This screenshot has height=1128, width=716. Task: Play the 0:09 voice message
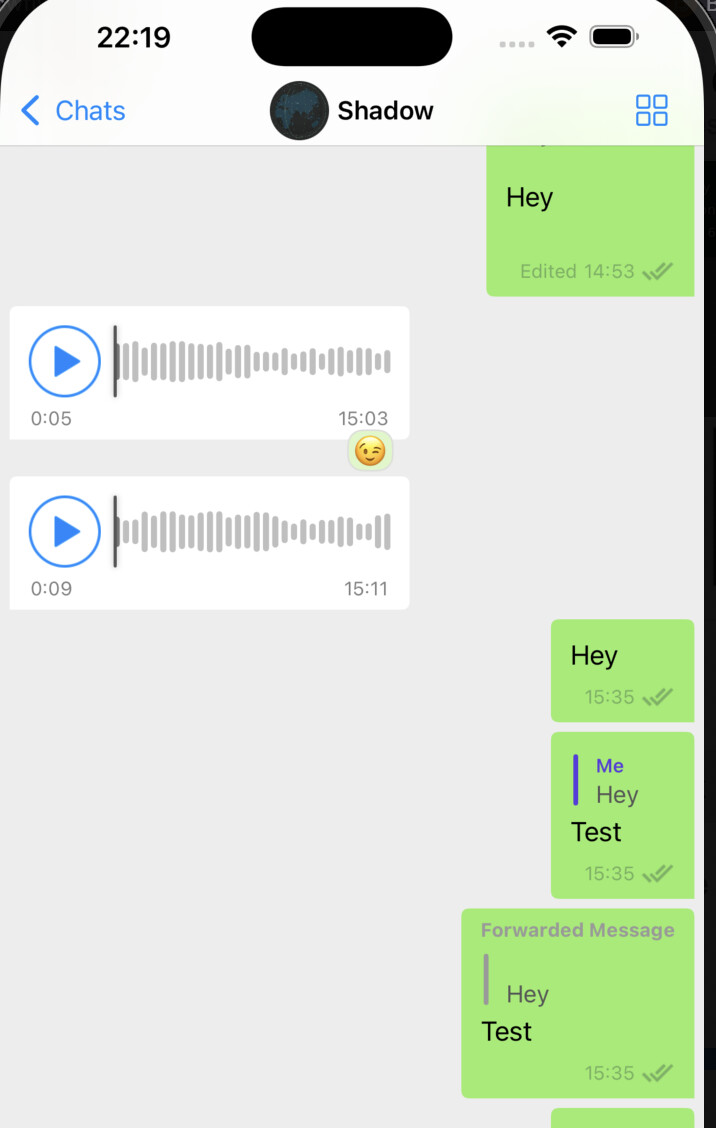[65, 531]
